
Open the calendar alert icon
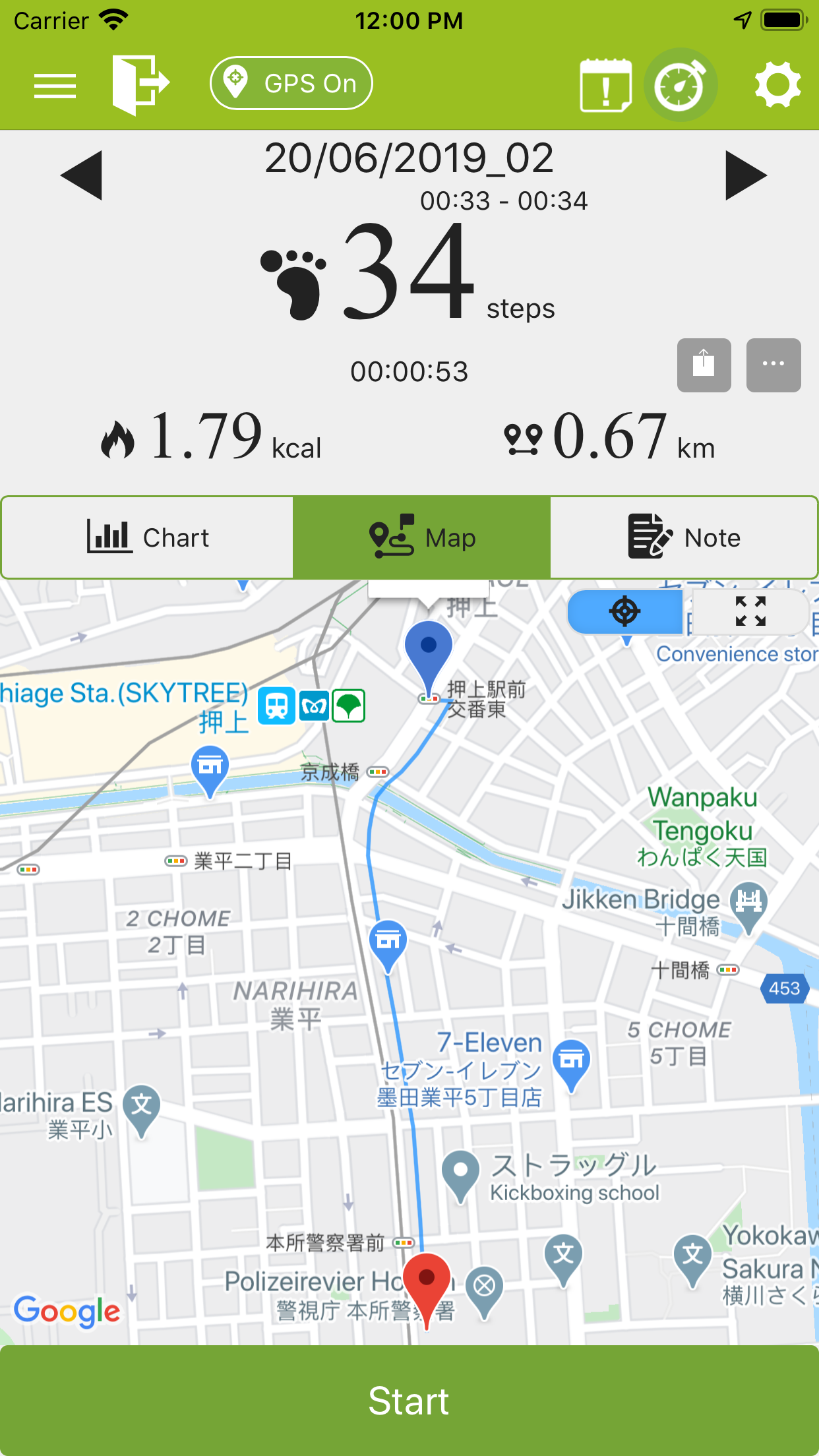pyautogui.click(x=604, y=84)
